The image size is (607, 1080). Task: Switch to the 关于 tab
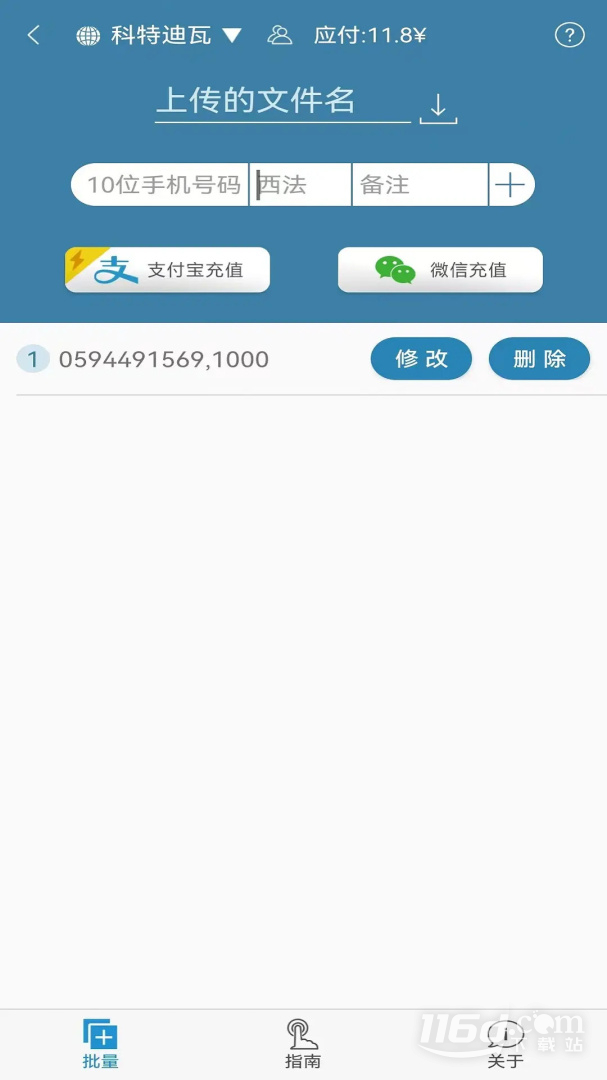[x=505, y=1044]
